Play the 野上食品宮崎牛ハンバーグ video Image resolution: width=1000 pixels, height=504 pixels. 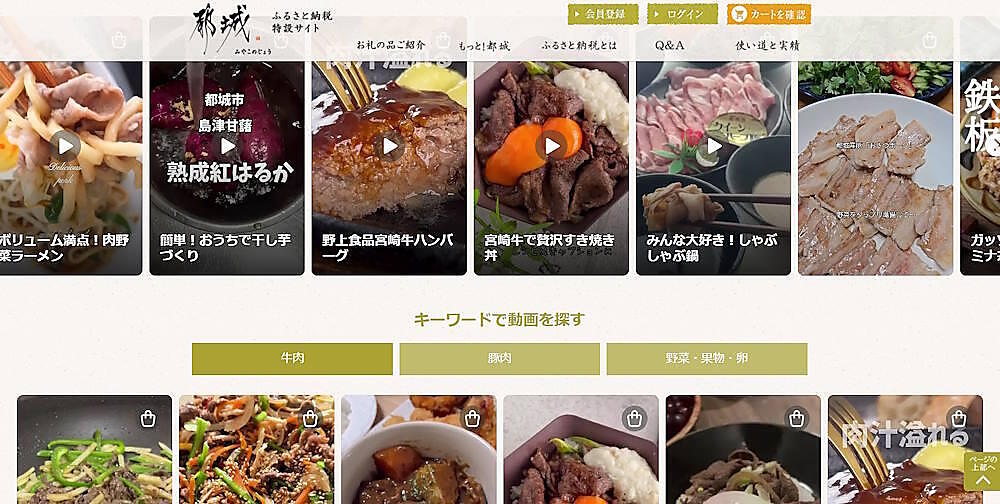pos(389,146)
